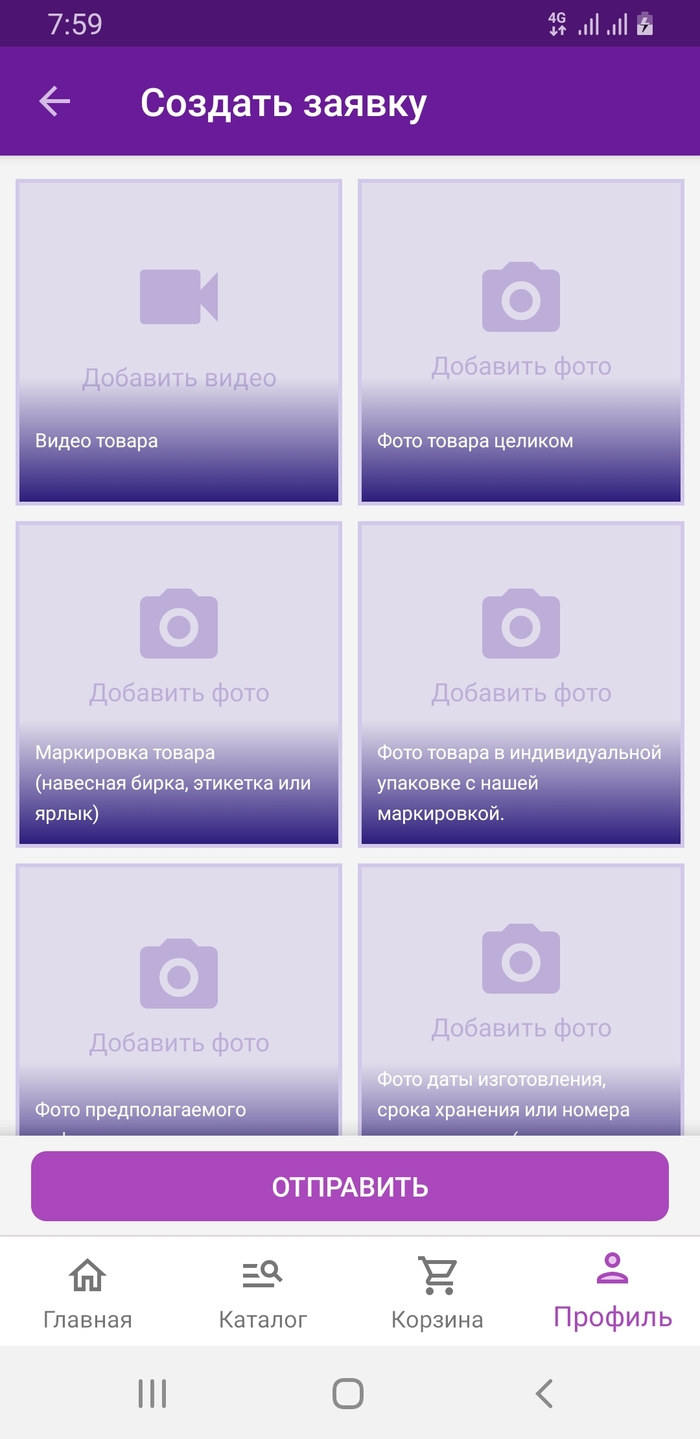
Task: Open recent apps from system navigation bar
Action: (x=152, y=1393)
